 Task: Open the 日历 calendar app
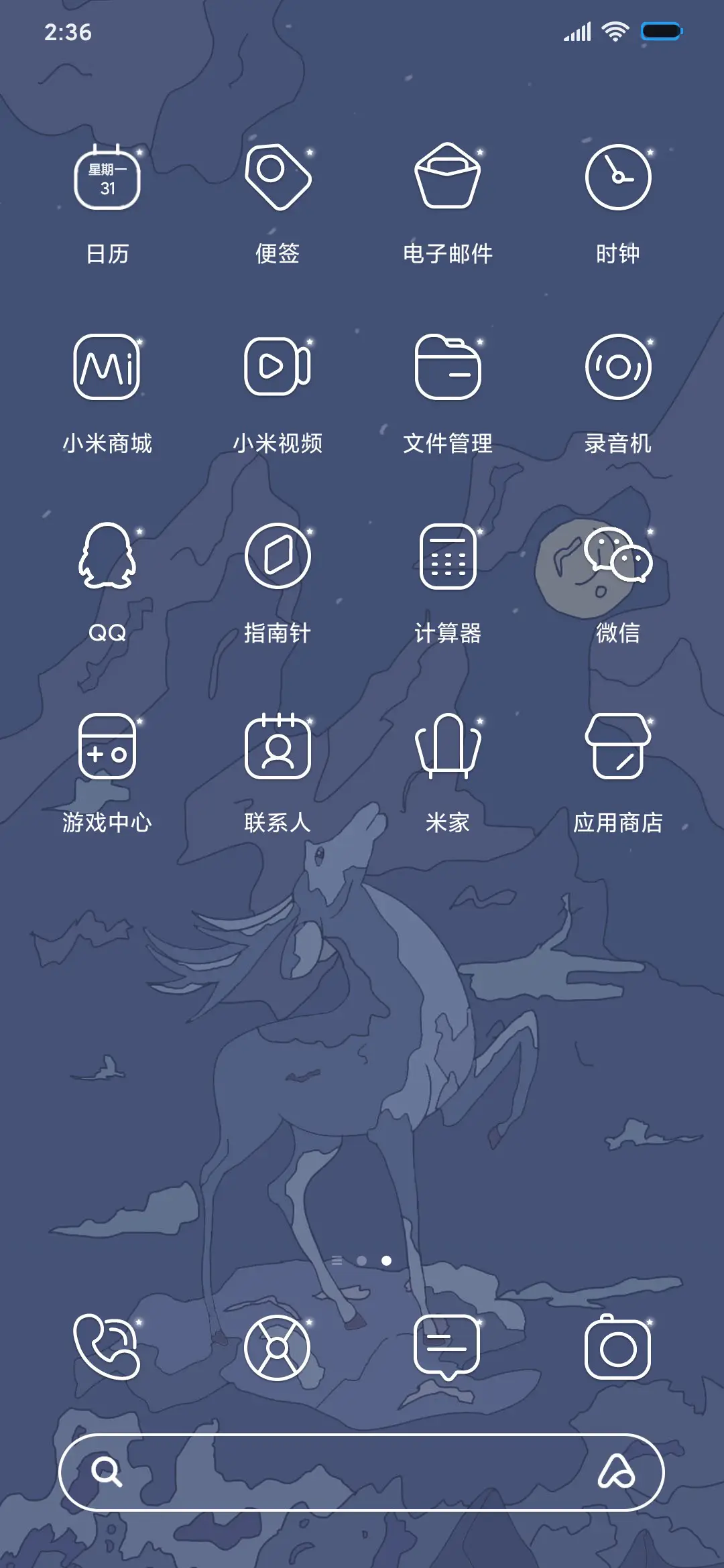(x=107, y=180)
